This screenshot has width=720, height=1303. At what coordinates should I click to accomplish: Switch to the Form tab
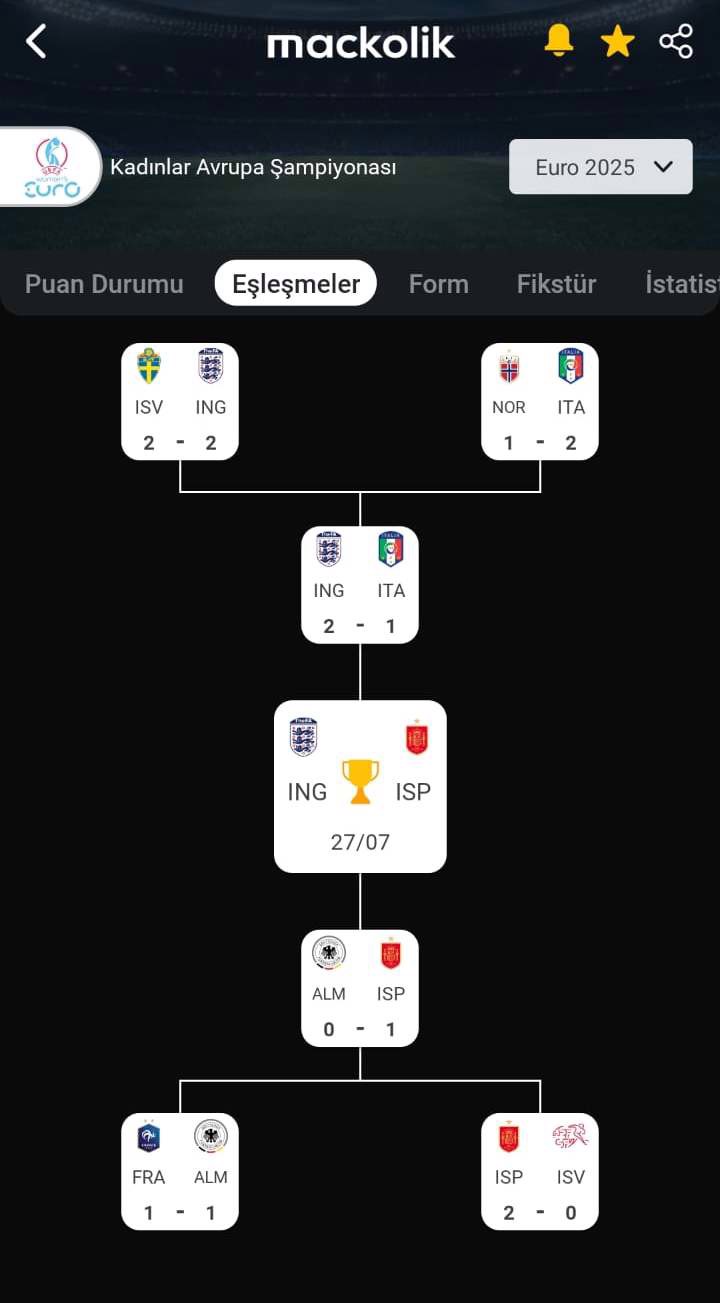[x=438, y=284]
